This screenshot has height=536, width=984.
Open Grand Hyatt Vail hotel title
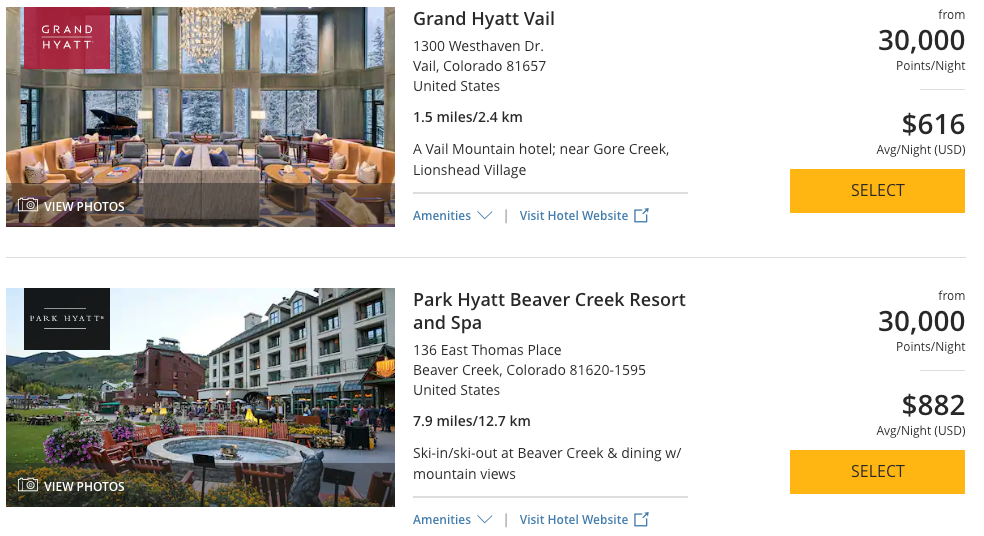click(483, 19)
